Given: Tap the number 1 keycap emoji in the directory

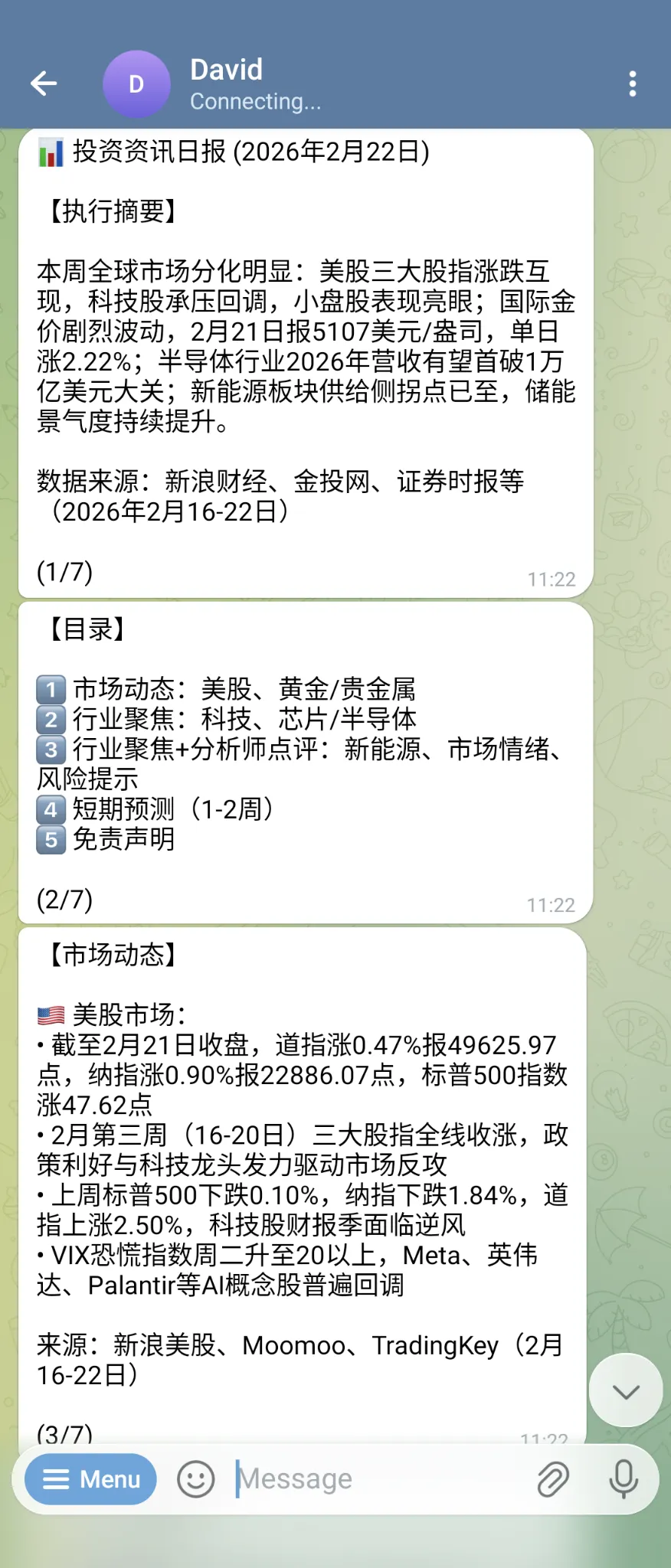Looking at the screenshot, I should [50, 689].
